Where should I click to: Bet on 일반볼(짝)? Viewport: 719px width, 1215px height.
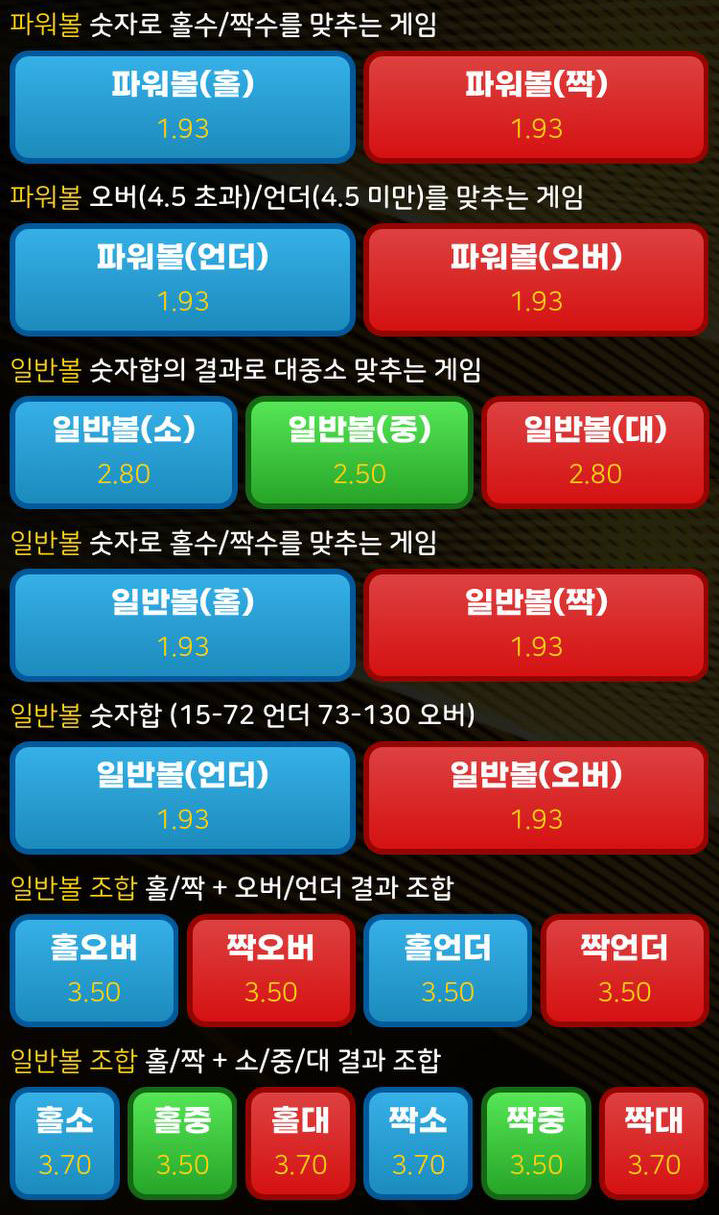point(536,624)
